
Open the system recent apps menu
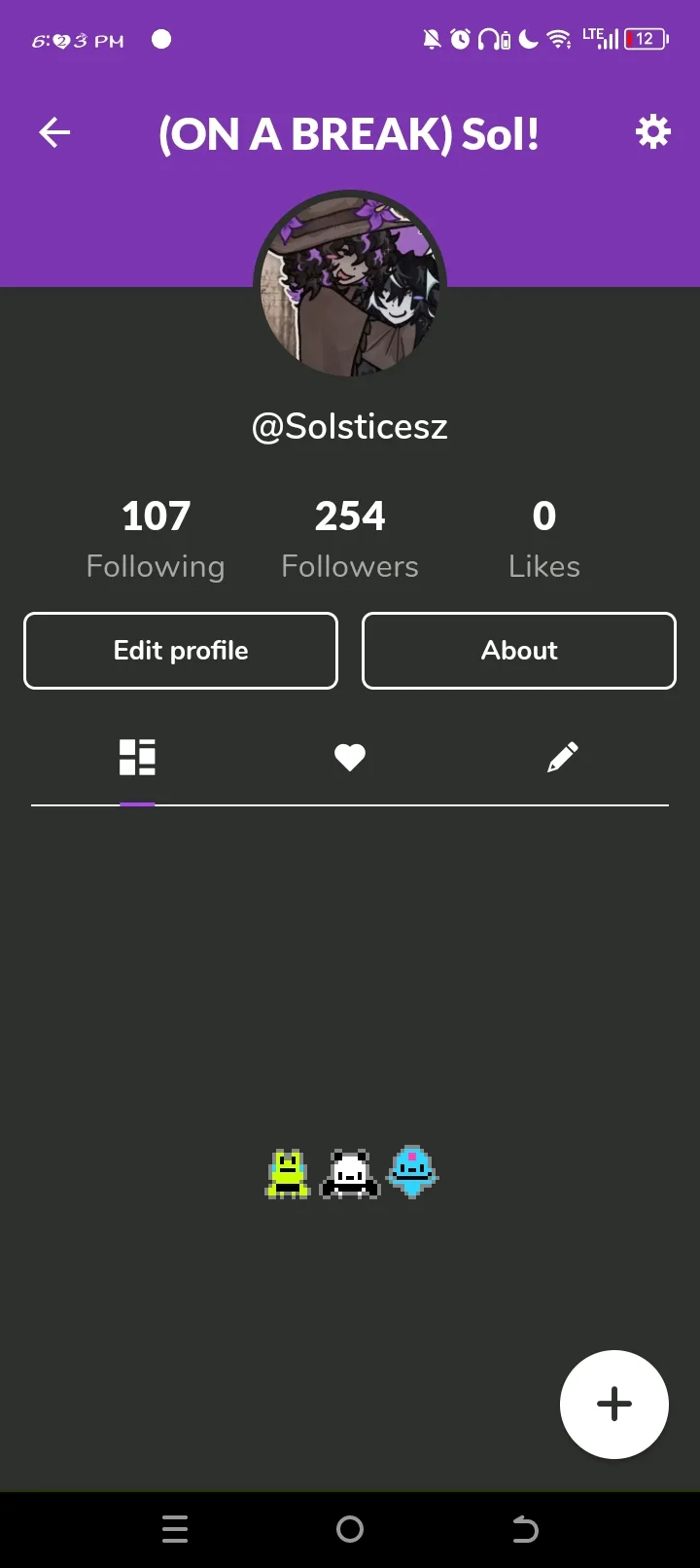[x=175, y=1529]
